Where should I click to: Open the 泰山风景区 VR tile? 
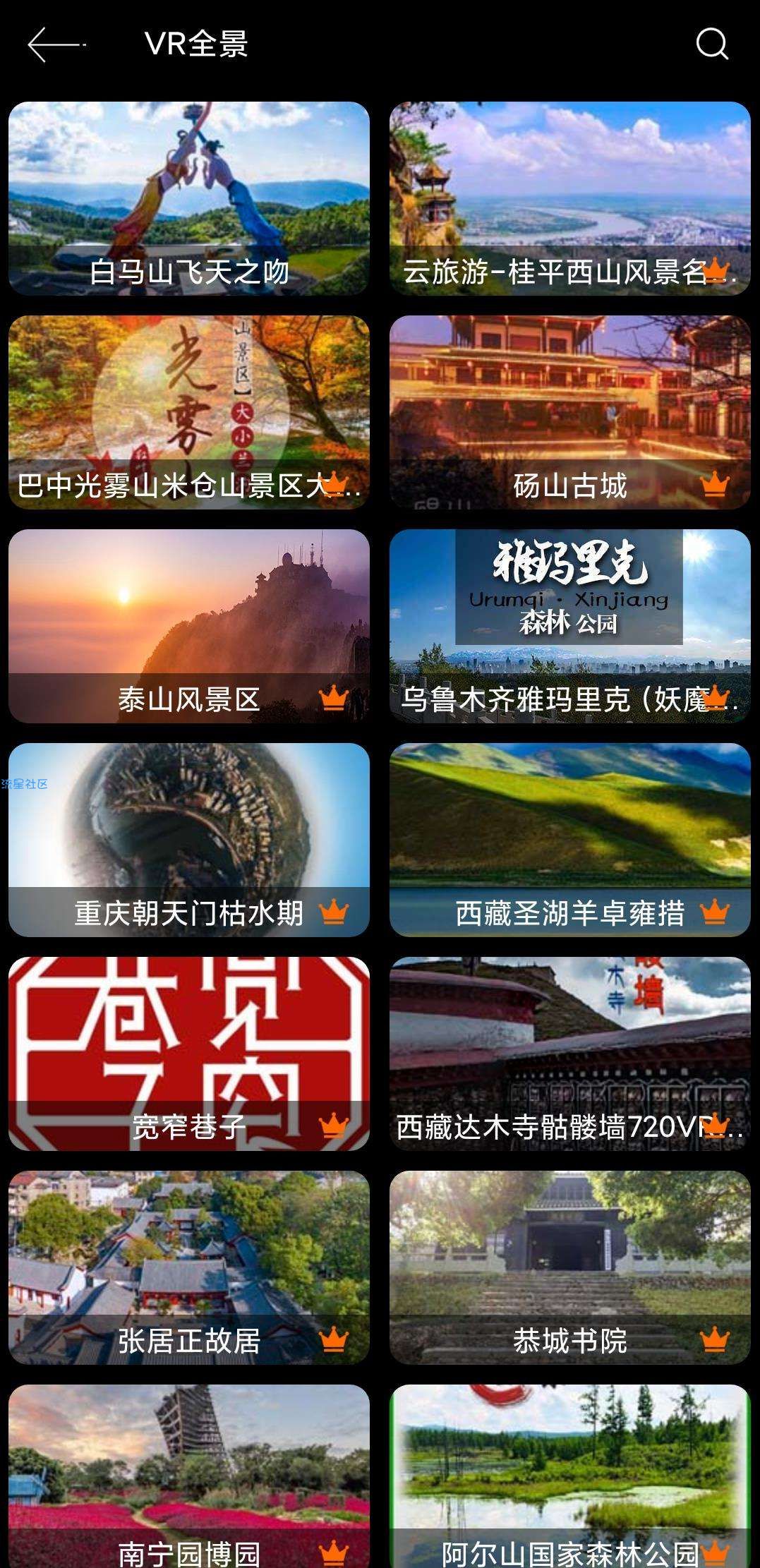[189, 626]
